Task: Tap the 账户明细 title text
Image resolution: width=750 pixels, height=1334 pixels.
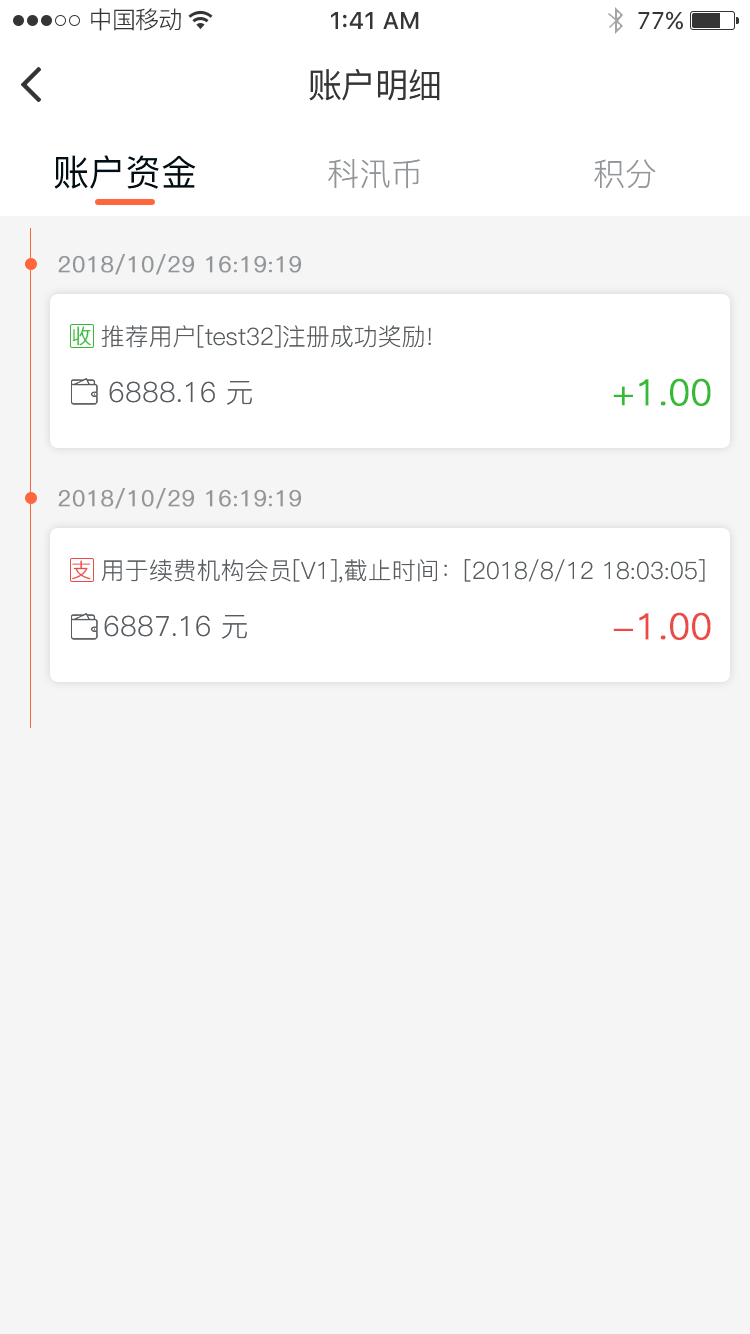Action: click(x=374, y=85)
